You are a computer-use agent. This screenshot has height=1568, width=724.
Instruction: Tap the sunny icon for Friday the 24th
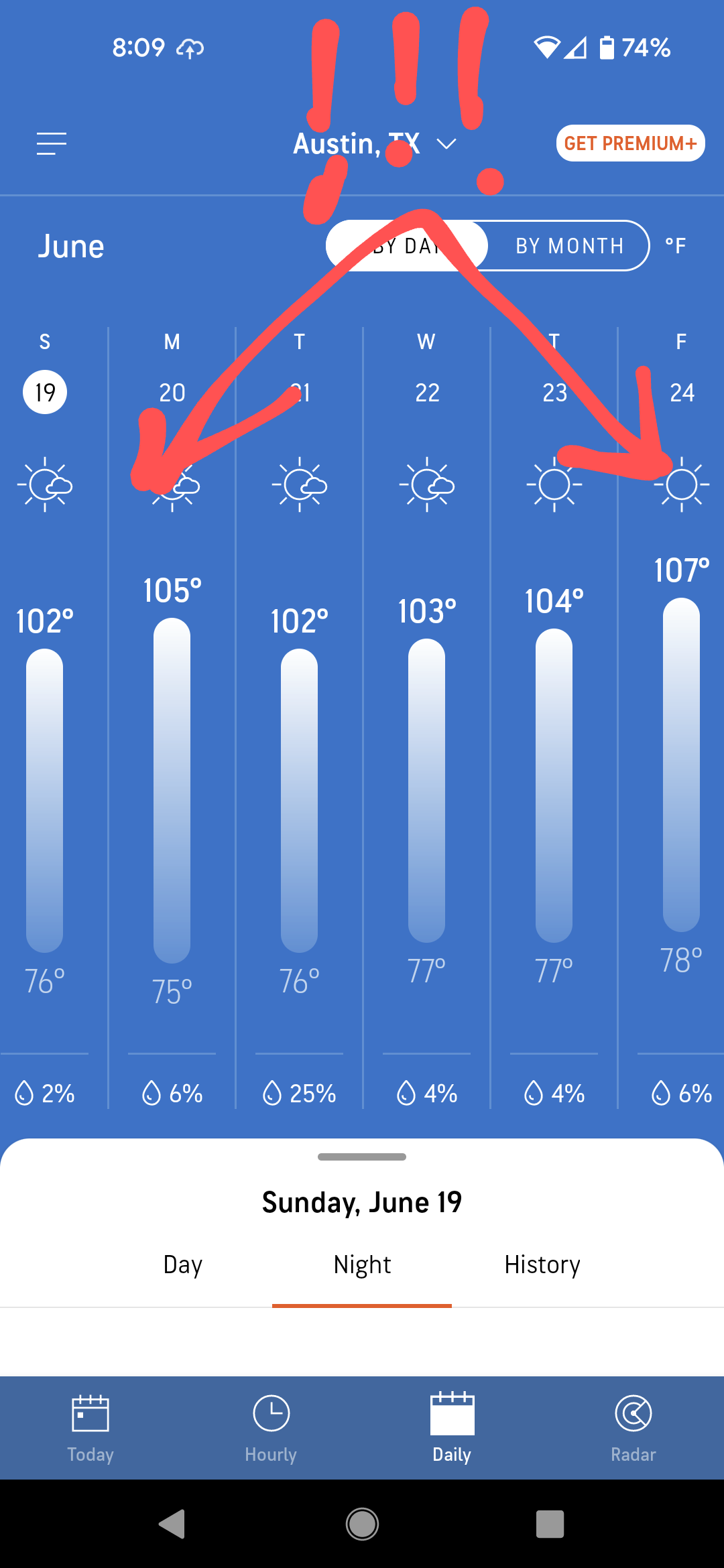pyautogui.click(x=681, y=484)
